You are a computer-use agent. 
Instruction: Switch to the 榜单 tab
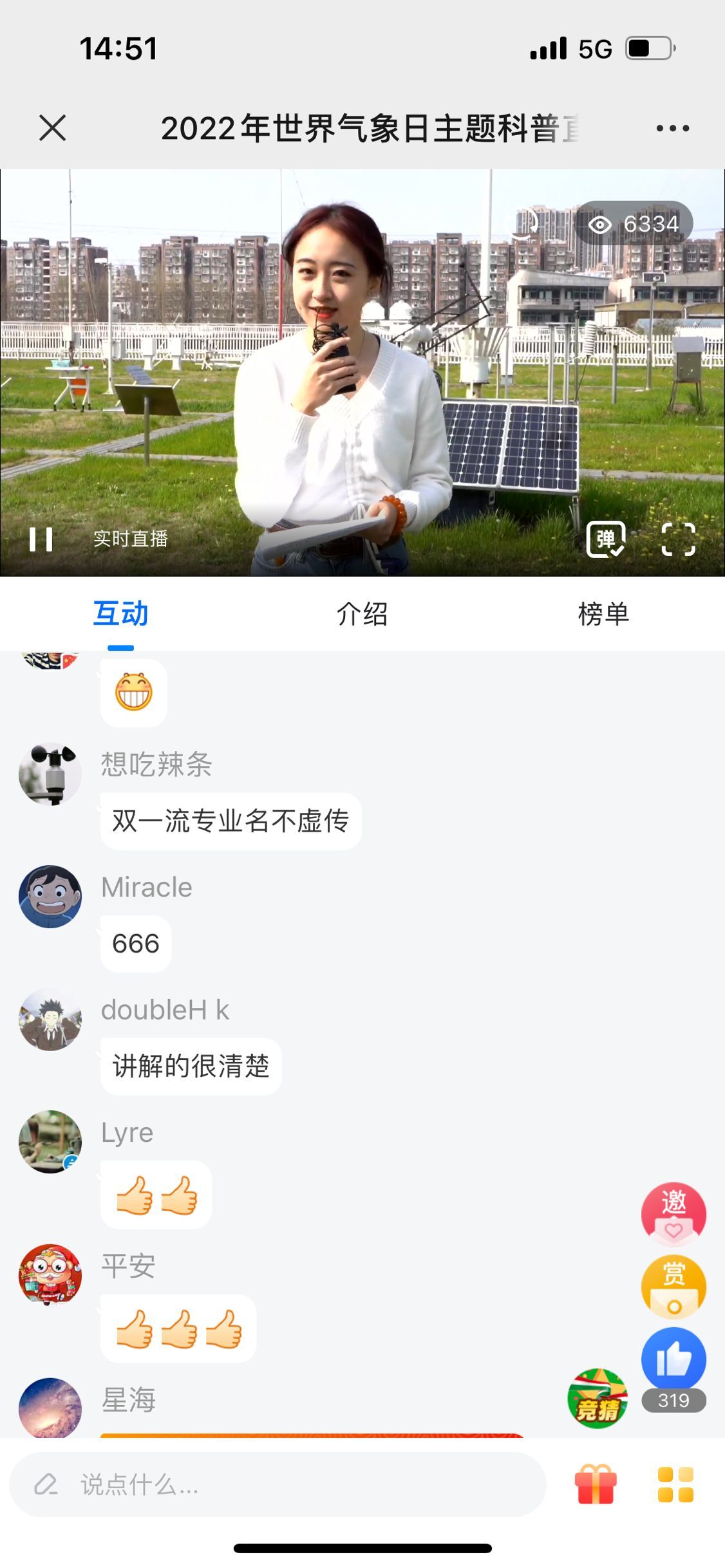point(603,614)
